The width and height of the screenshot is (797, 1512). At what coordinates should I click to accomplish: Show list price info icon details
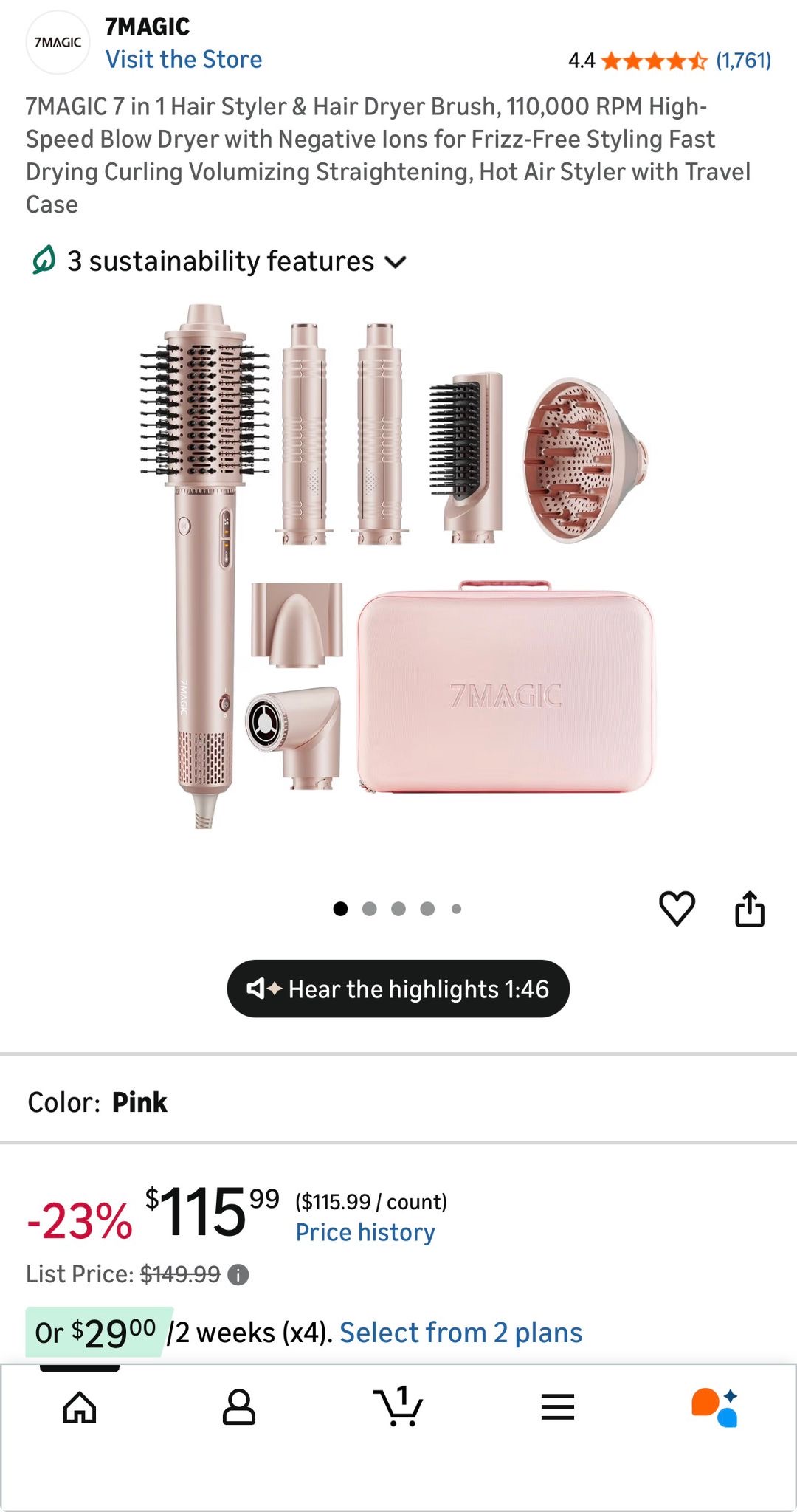click(x=238, y=1274)
